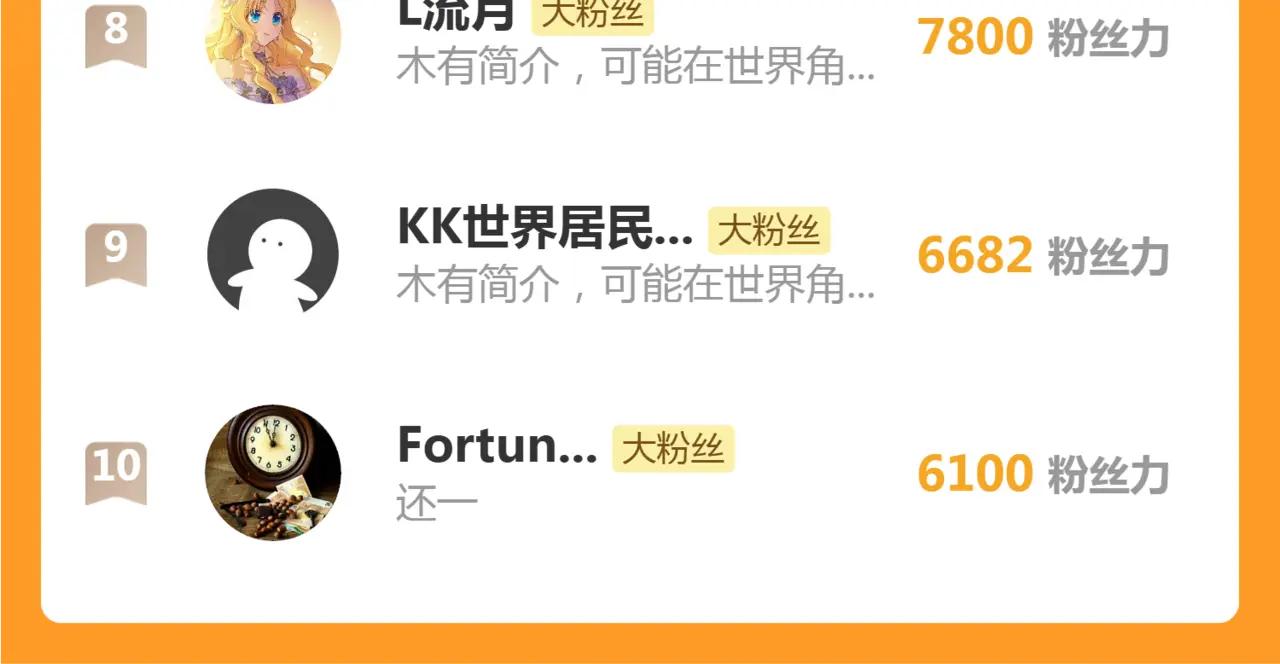The width and height of the screenshot is (1280, 664).
Task: Open KK世界居民 fan ranking row
Action: [x=640, y=255]
